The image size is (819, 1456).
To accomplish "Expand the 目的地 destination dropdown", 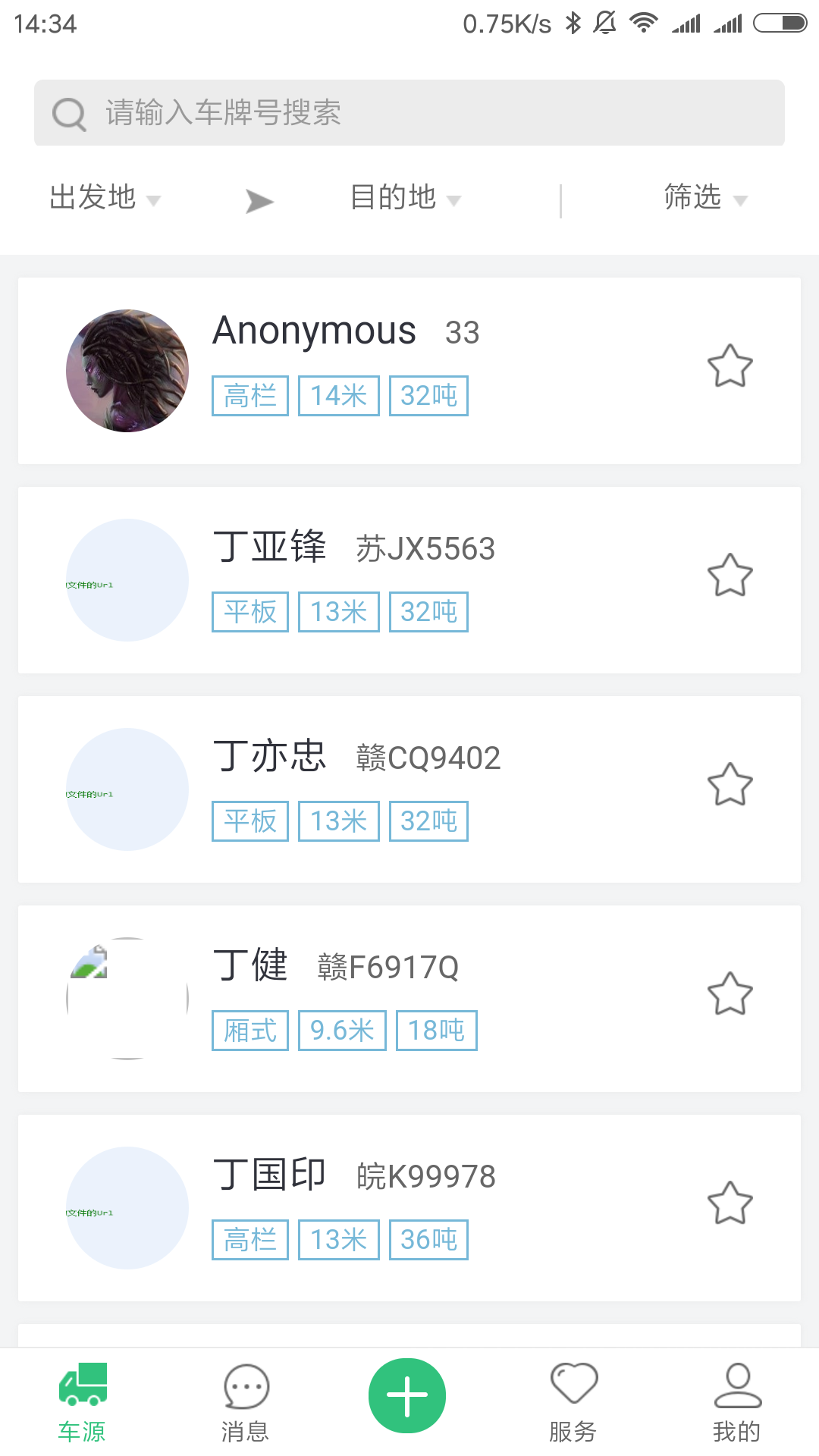I will 405,198.
